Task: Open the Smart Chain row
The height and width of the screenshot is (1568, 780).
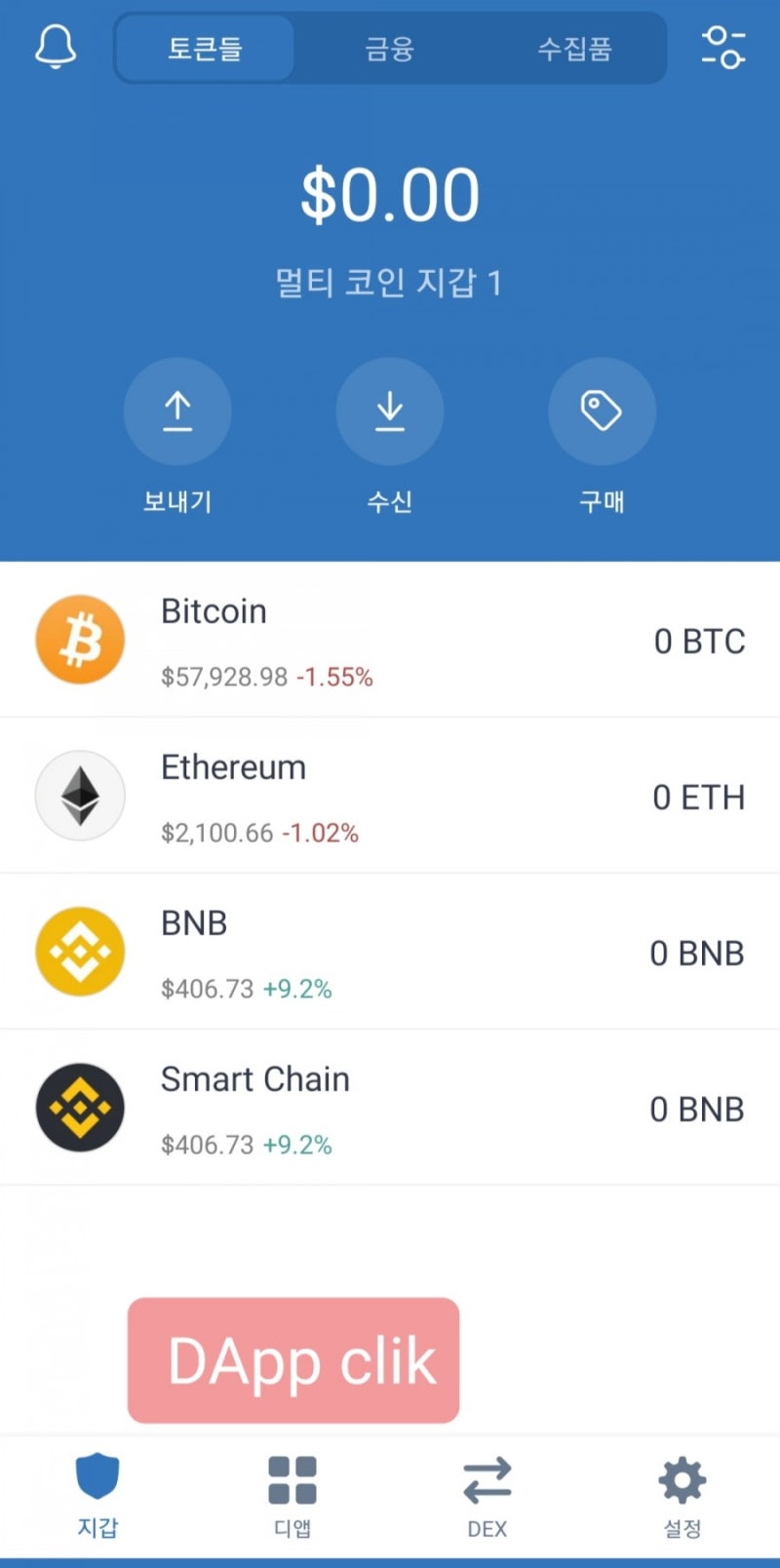Action: [390, 1108]
